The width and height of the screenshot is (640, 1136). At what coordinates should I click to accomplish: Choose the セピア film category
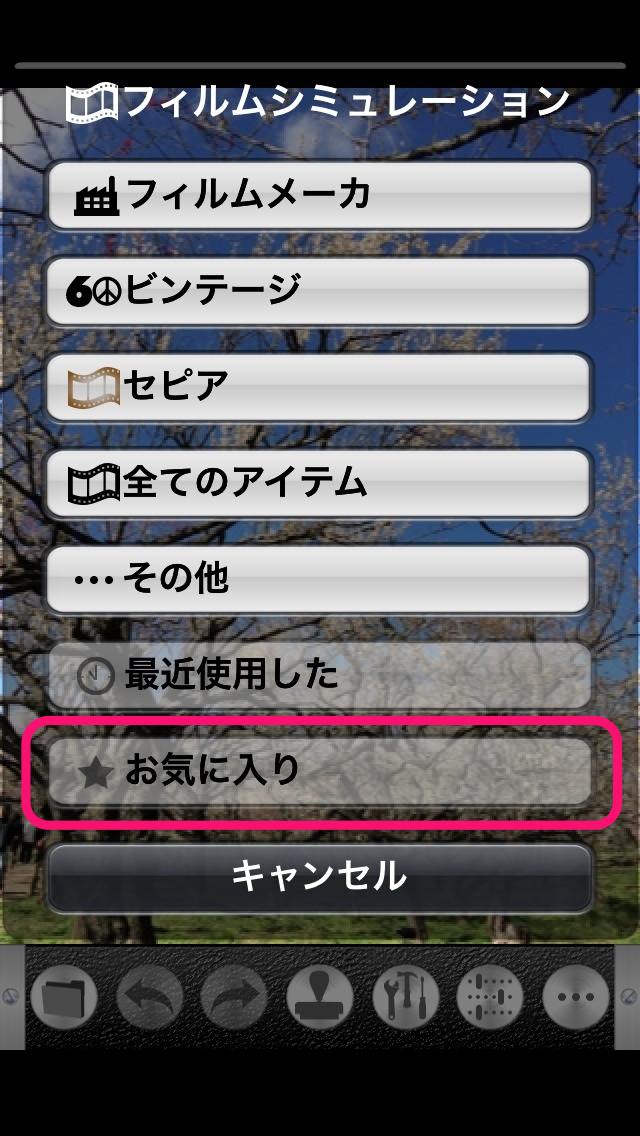(x=319, y=386)
